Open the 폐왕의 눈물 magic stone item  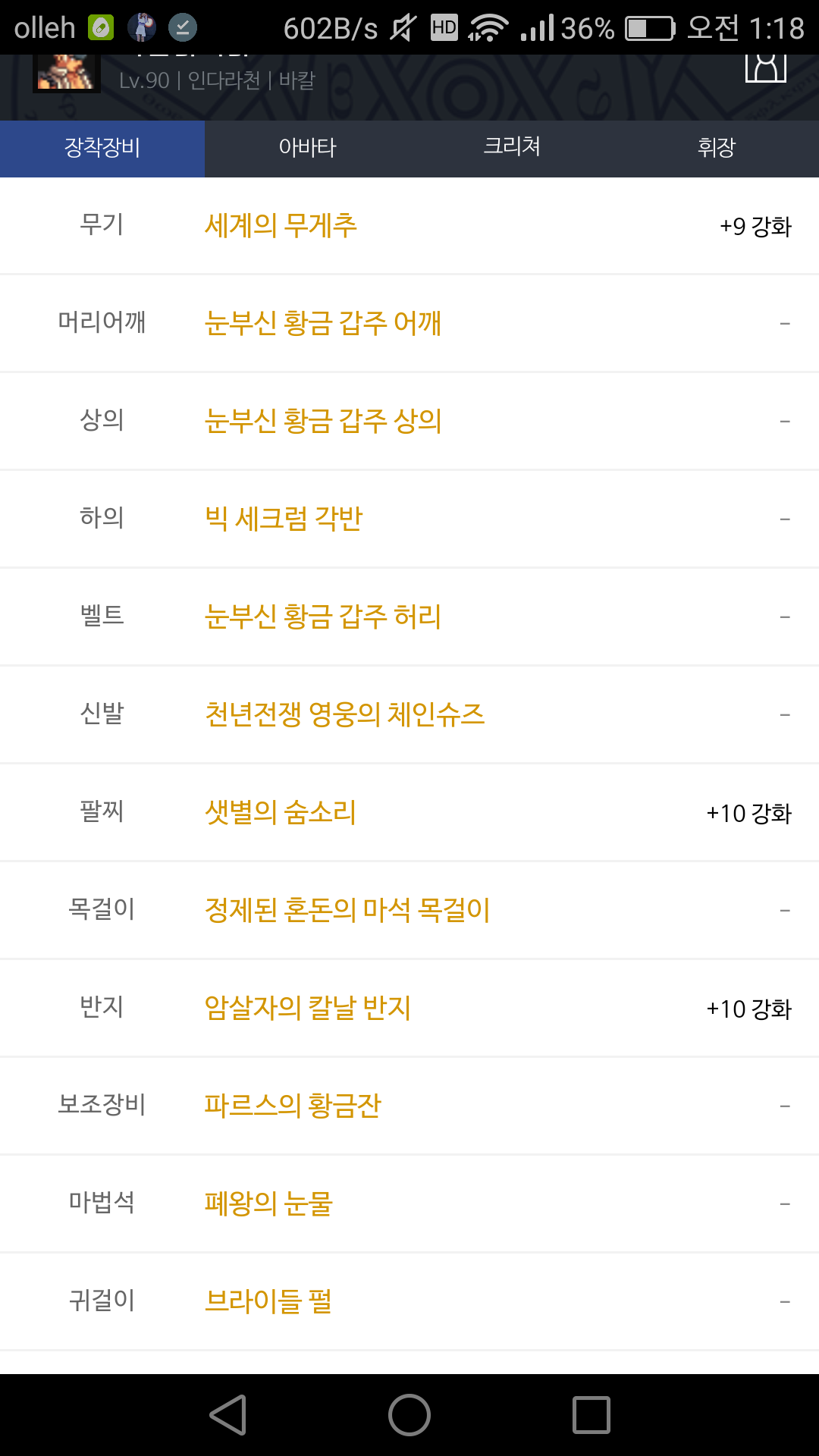tap(268, 1203)
